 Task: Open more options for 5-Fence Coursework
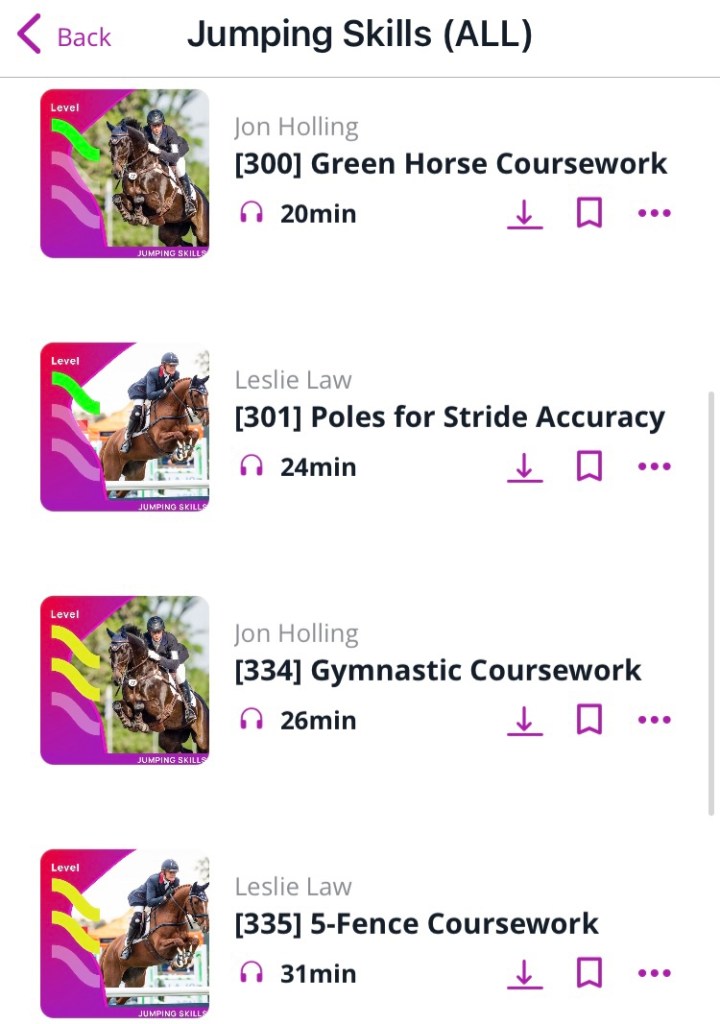(654, 972)
